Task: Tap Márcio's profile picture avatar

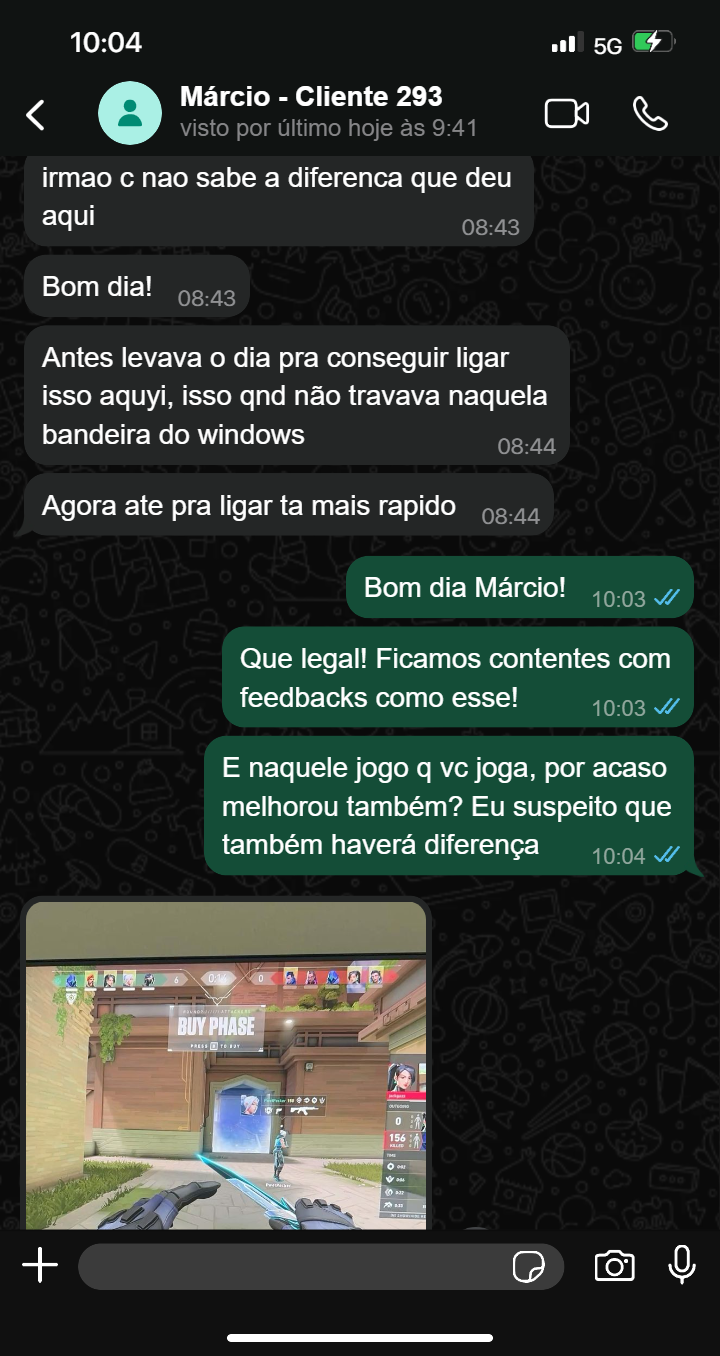Action: (x=130, y=114)
